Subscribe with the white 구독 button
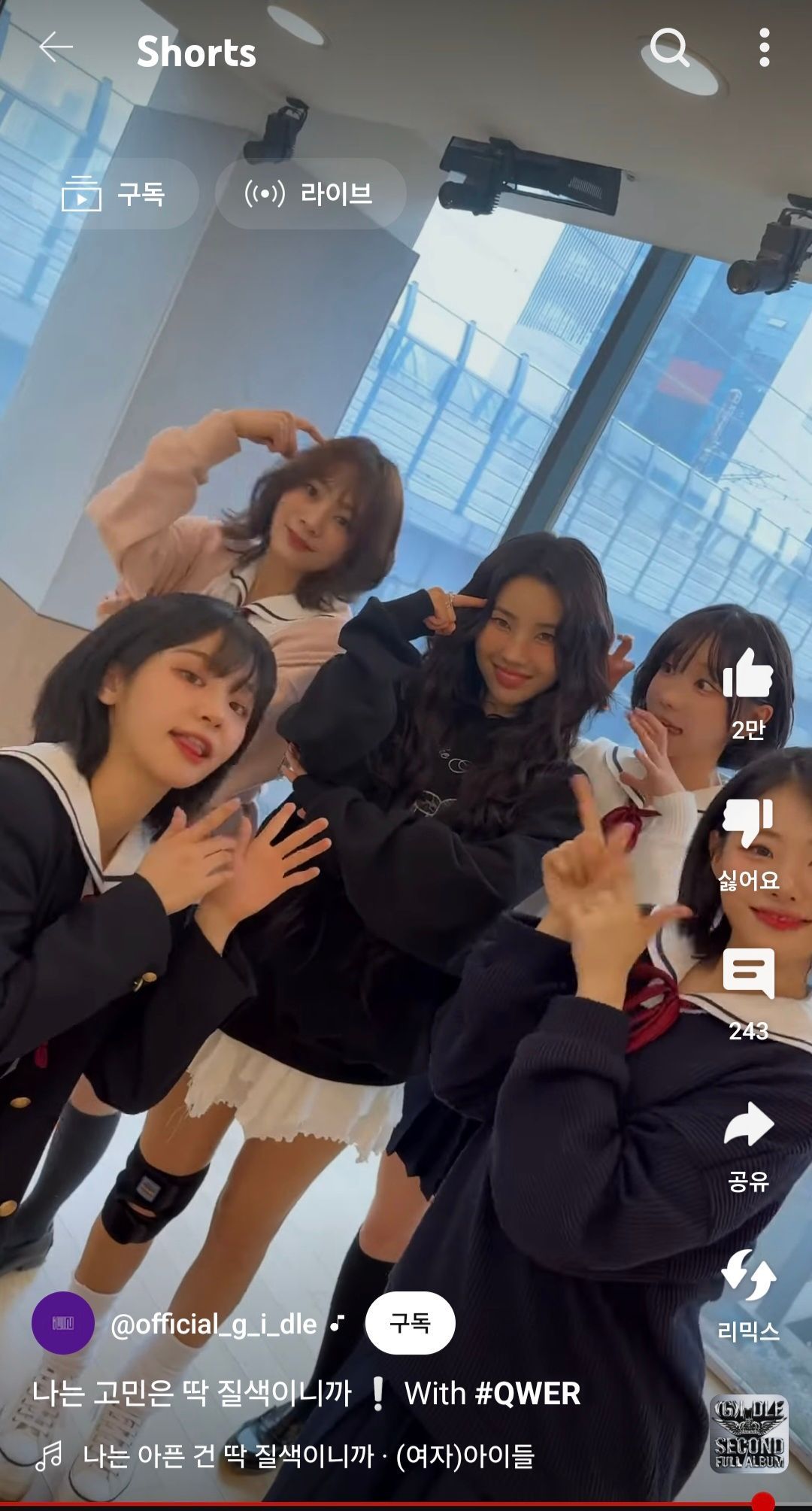Image resolution: width=812 pixels, height=1511 pixels. (x=410, y=1324)
